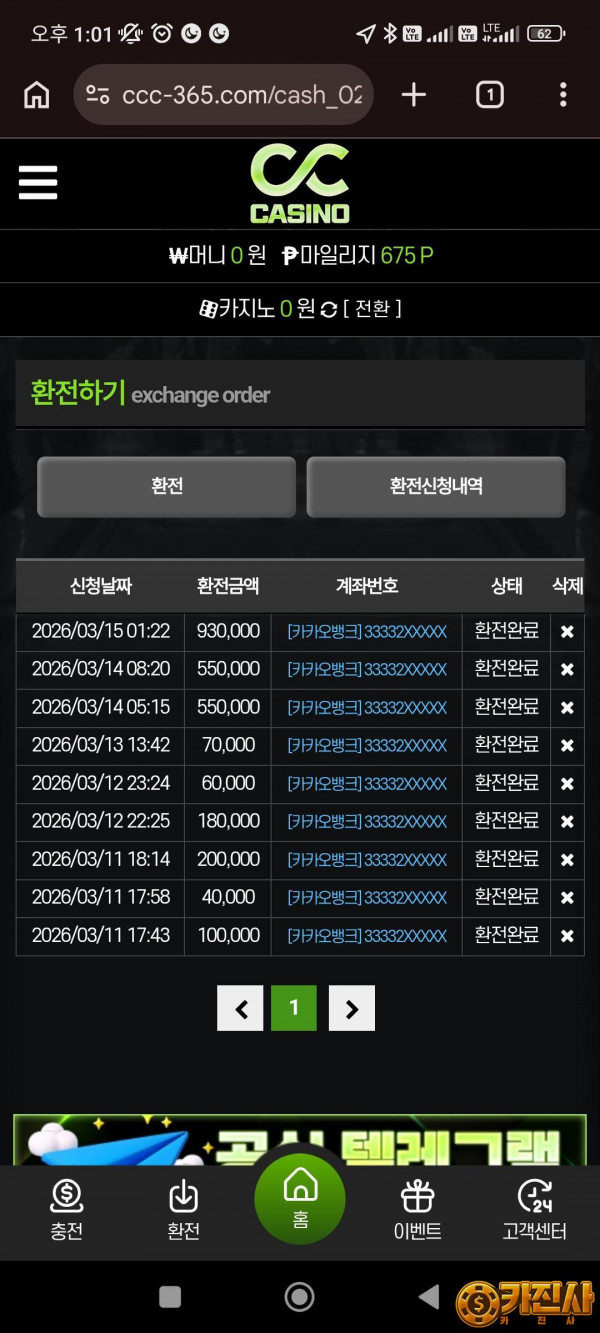This screenshot has height=1333, width=600.
Task: Delete the 930,000 exchange record
Action: [567, 632]
